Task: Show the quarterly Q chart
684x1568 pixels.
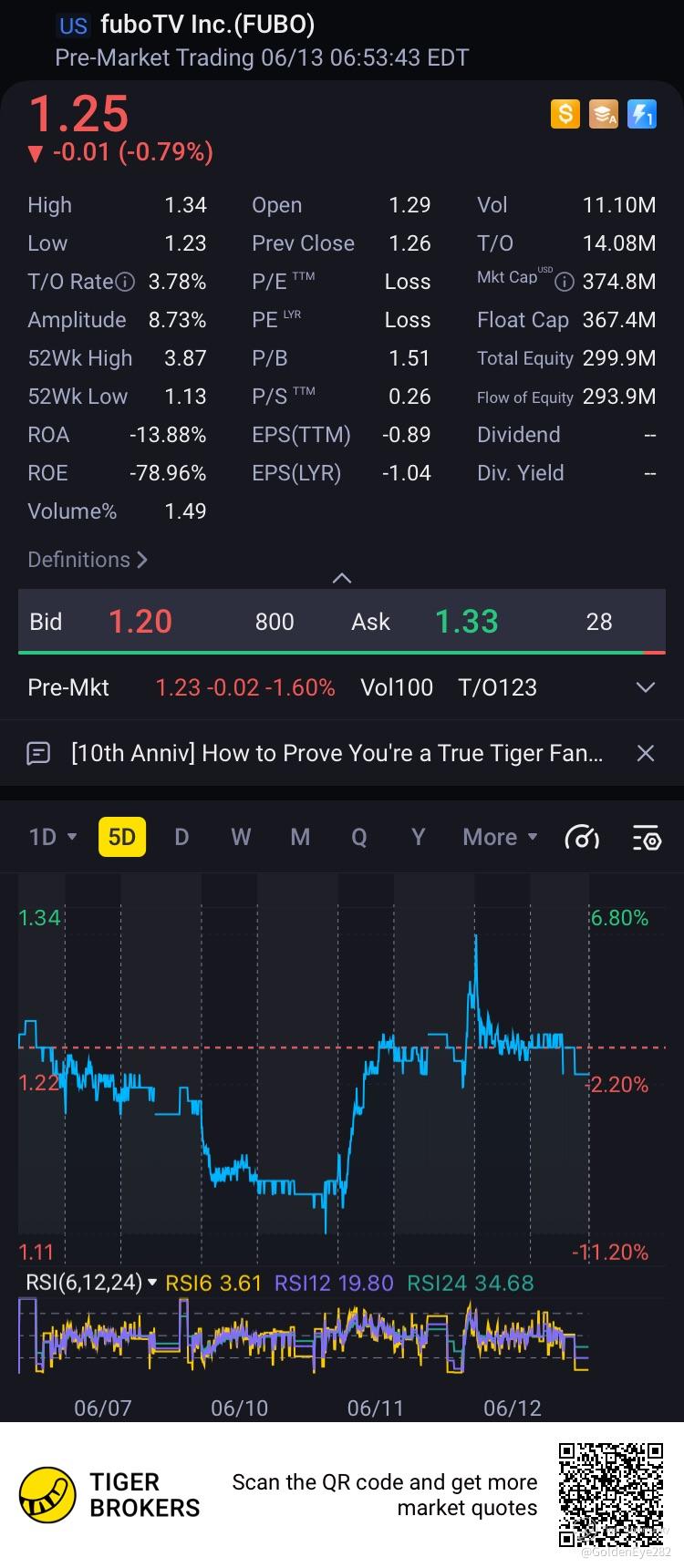Action: pos(359,837)
